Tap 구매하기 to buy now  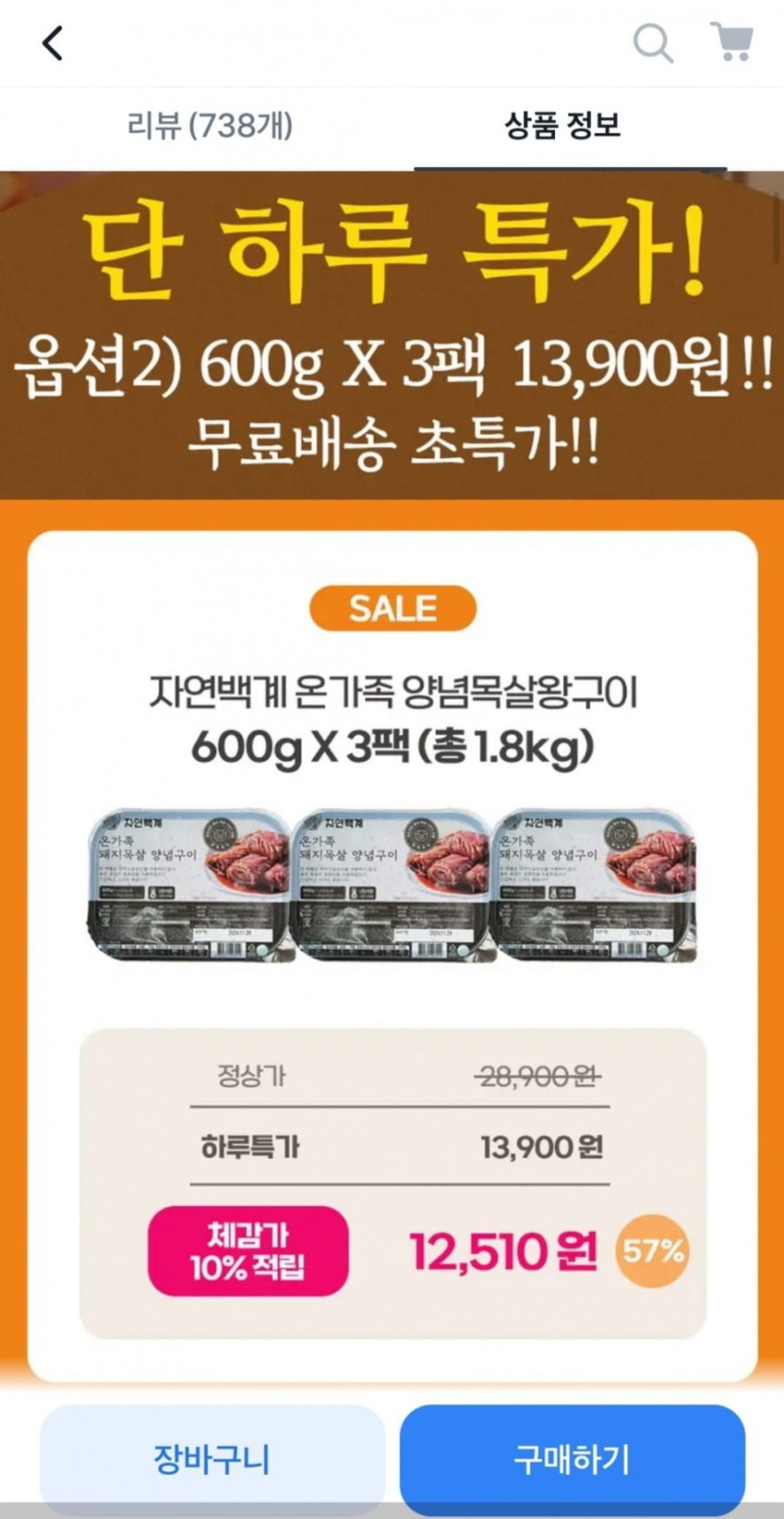(572, 1459)
